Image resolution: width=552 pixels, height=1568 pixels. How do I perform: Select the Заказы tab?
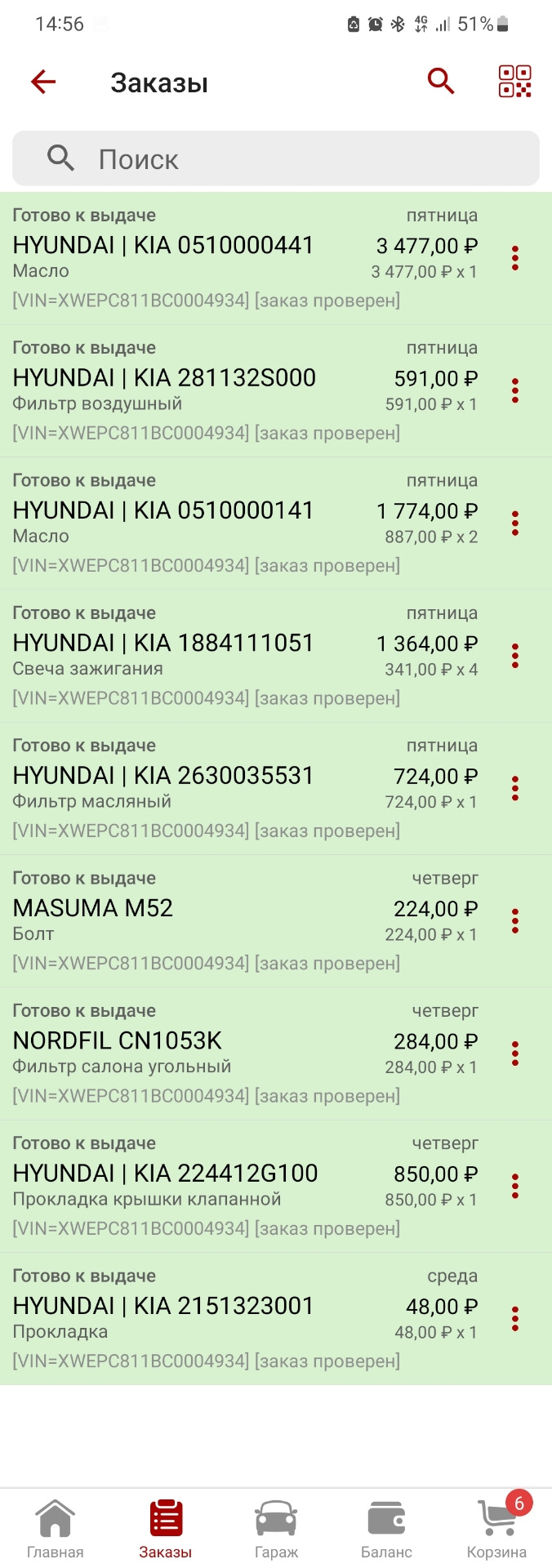(166, 1529)
